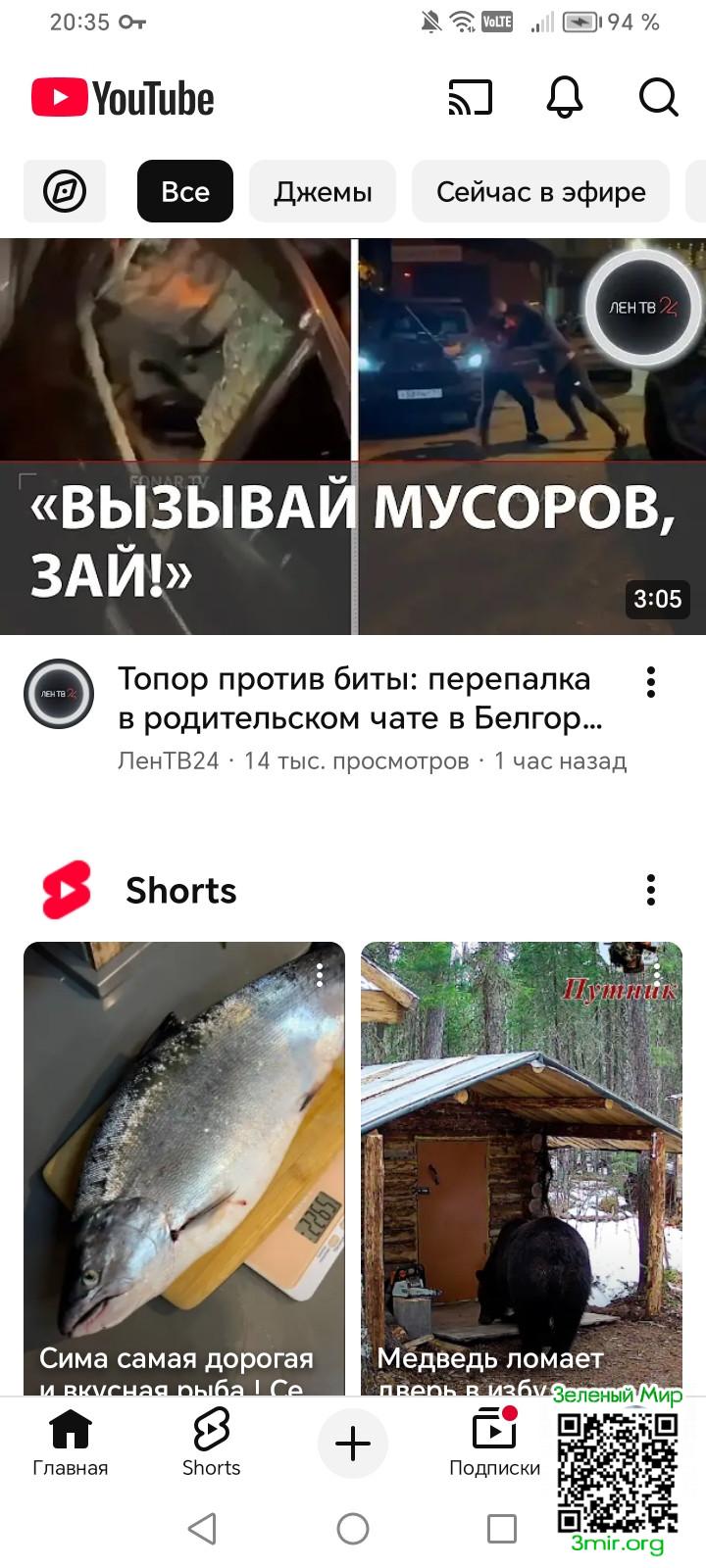Select the «Все» filter chip

coord(185,191)
